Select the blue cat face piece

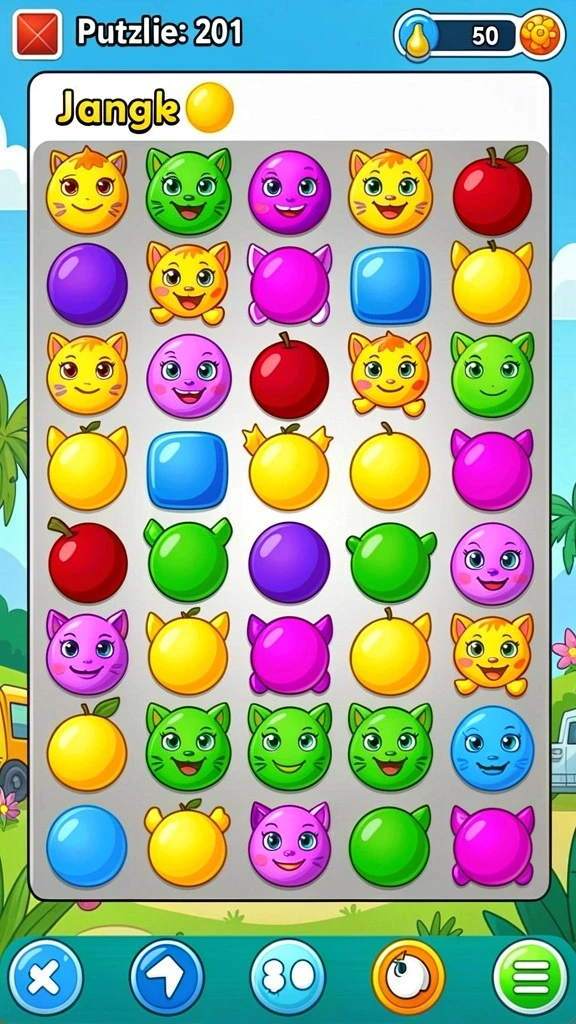click(492, 748)
